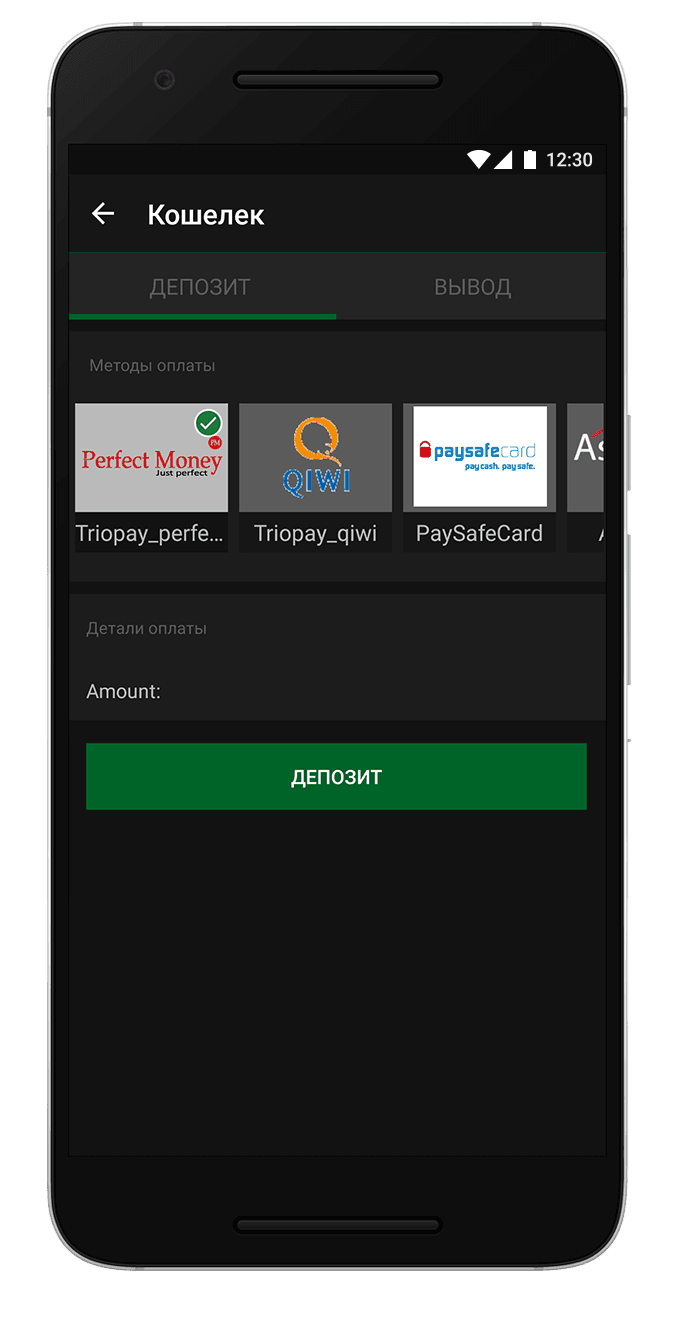Choose the Triopay_qiwi payment method
Viewport: 678px width, 1317px height.
(x=315, y=459)
